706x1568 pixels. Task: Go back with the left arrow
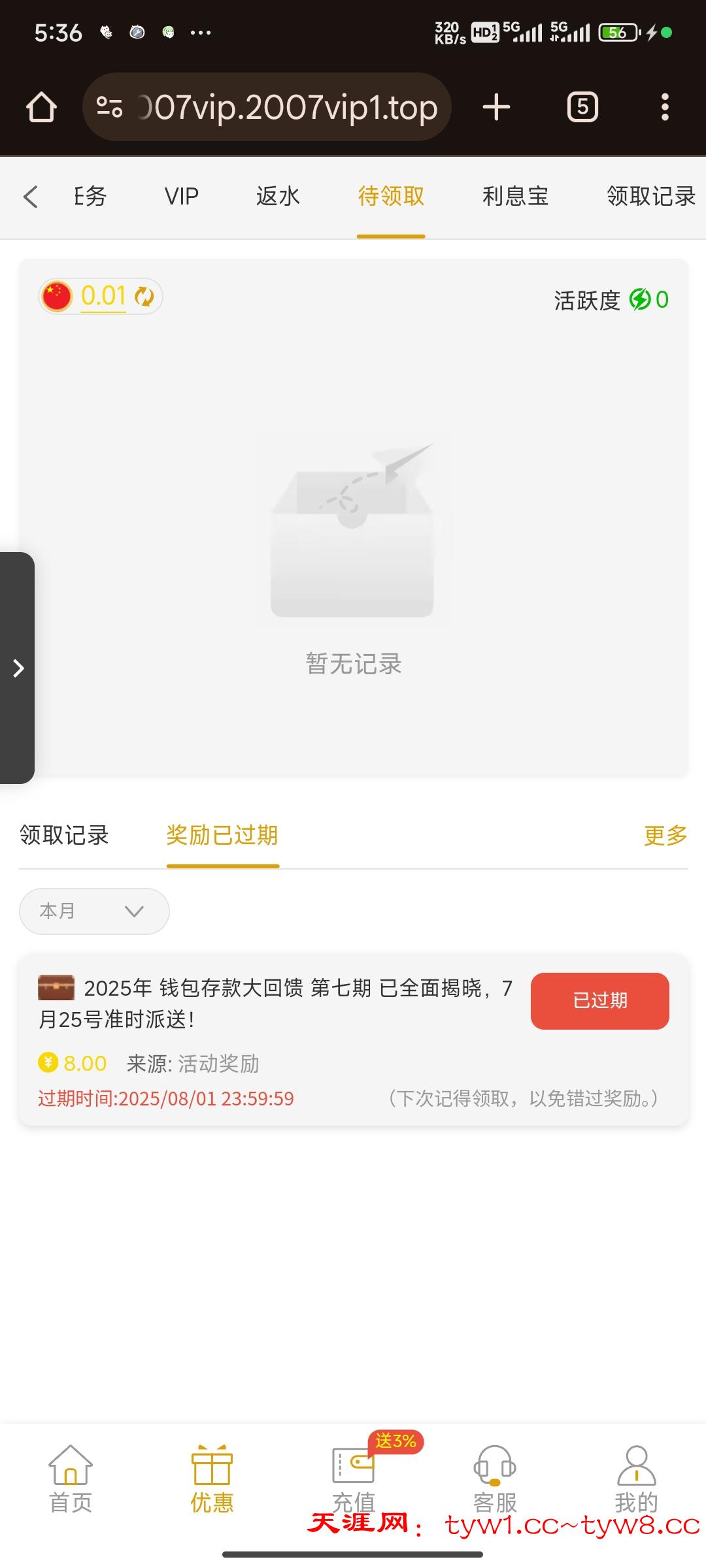(x=31, y=196)
